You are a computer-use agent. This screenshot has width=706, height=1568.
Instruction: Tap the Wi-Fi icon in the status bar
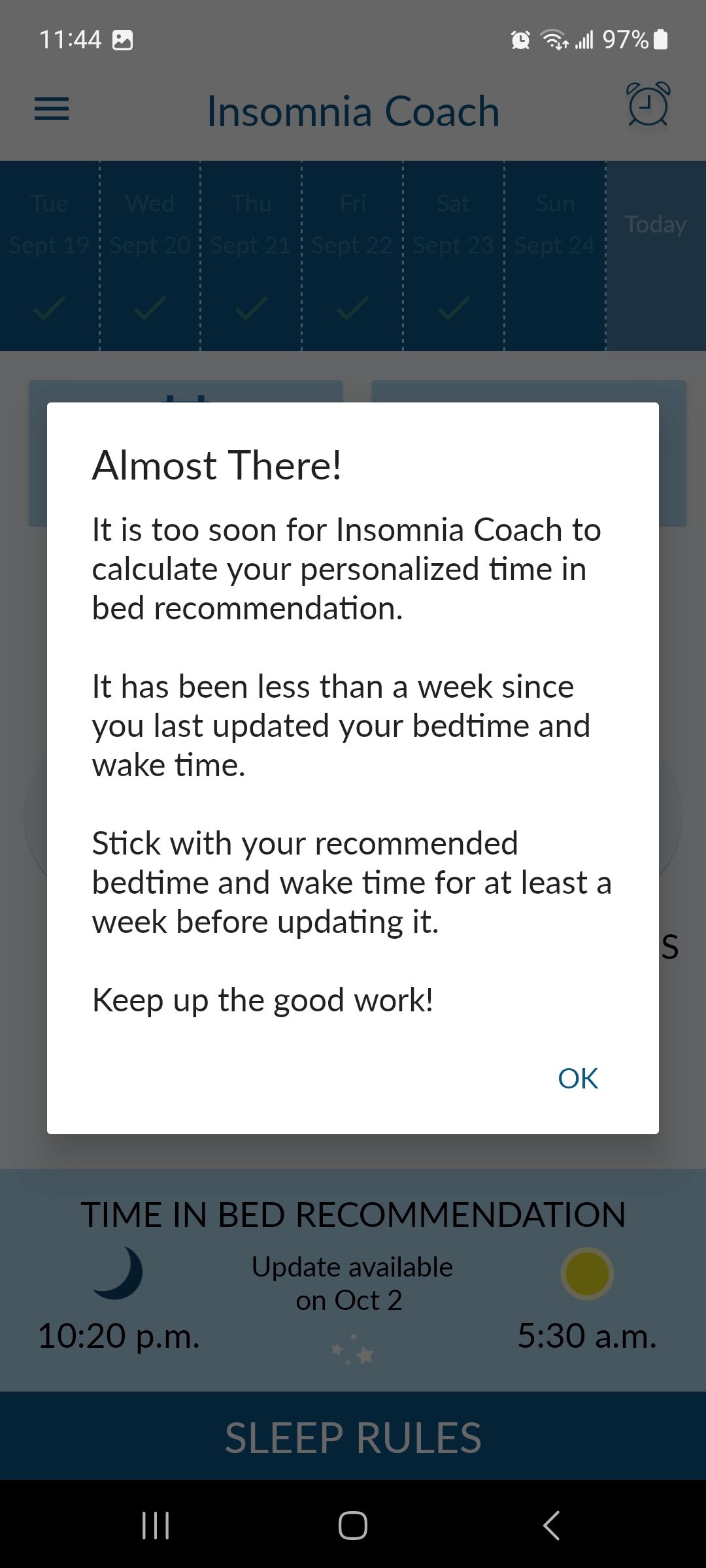552,39
